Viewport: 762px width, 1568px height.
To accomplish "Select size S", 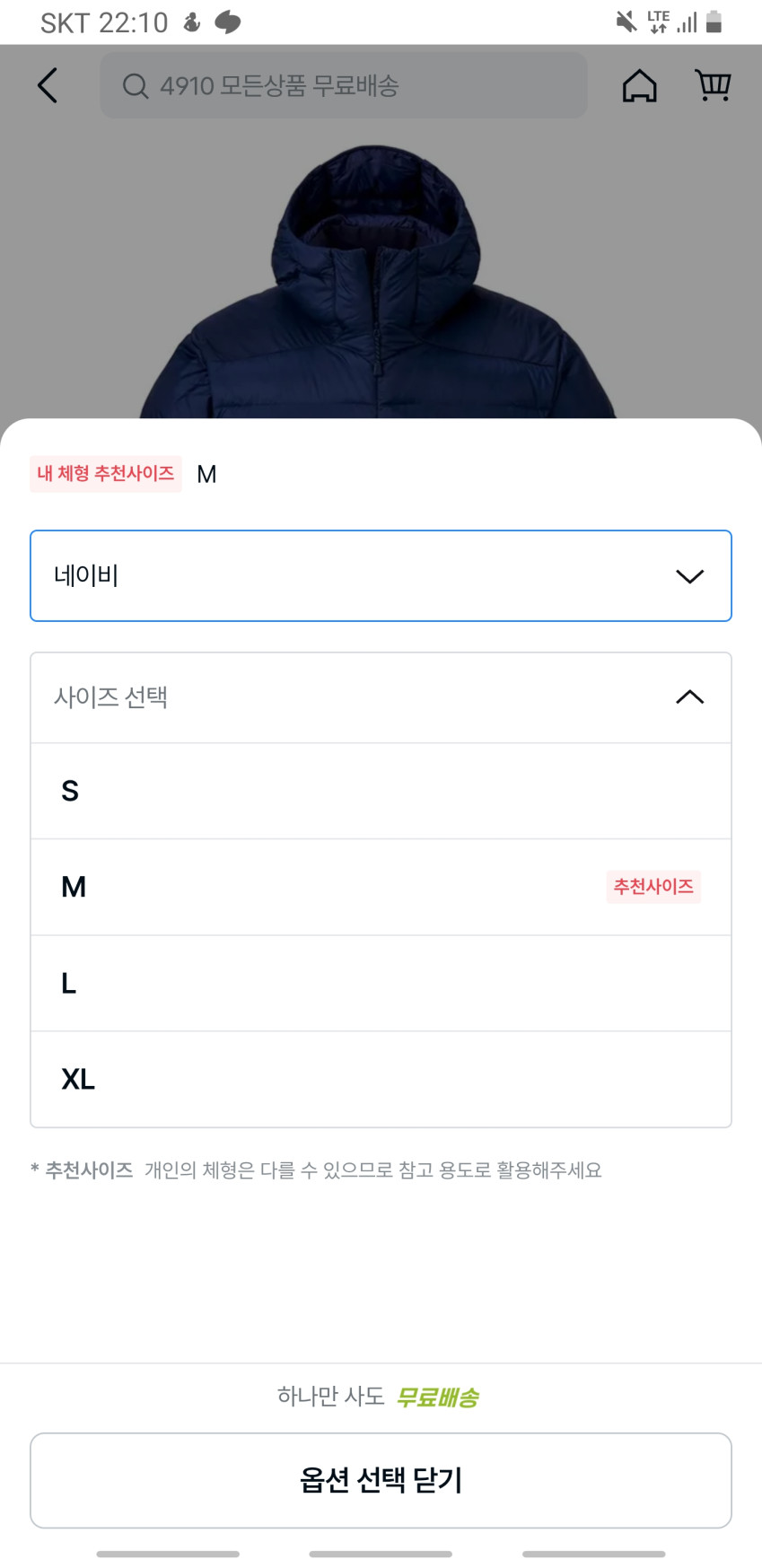I will point(381,791).
